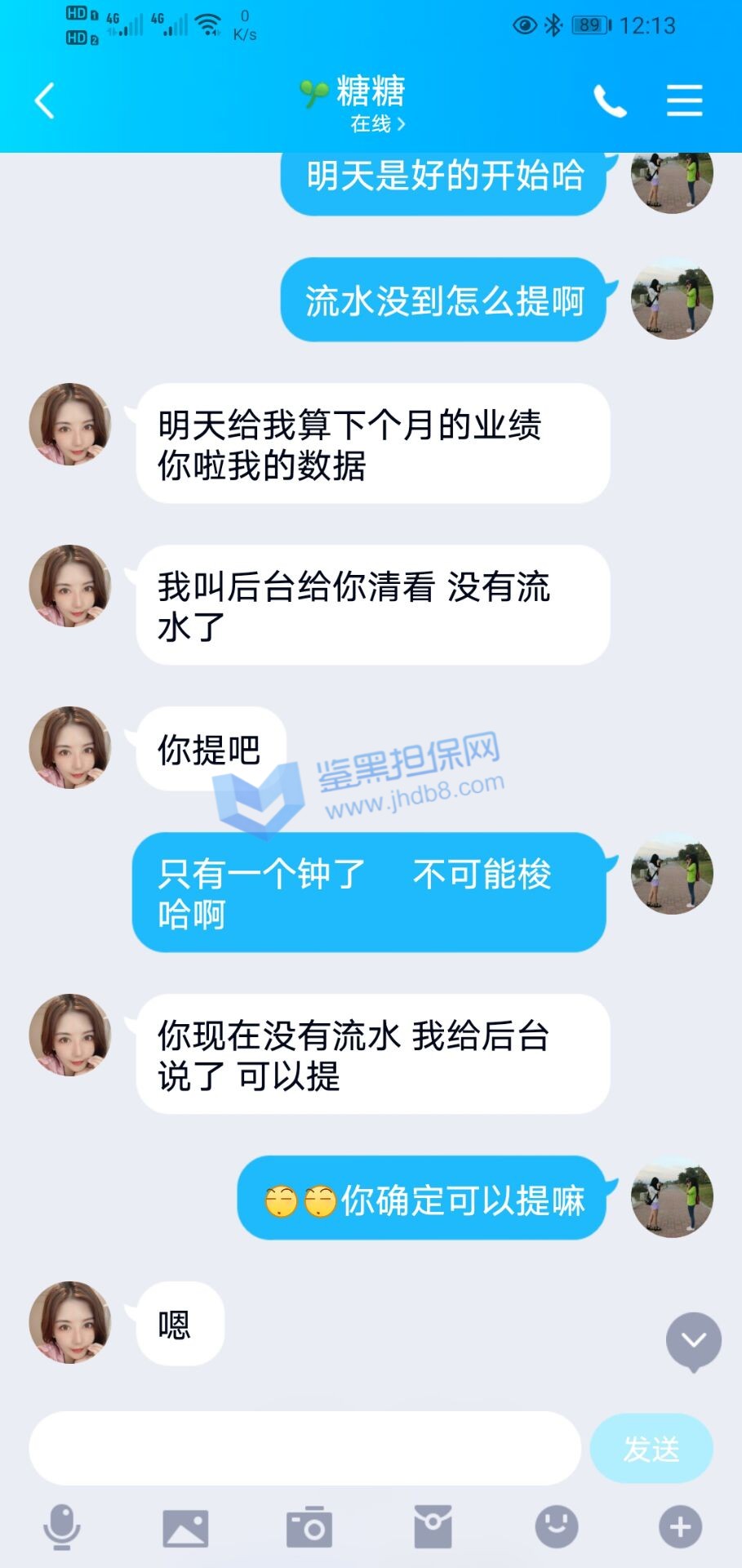742x1568 pixels.
Task: Start a voice call with 糖糖
Action: (609, 101)
